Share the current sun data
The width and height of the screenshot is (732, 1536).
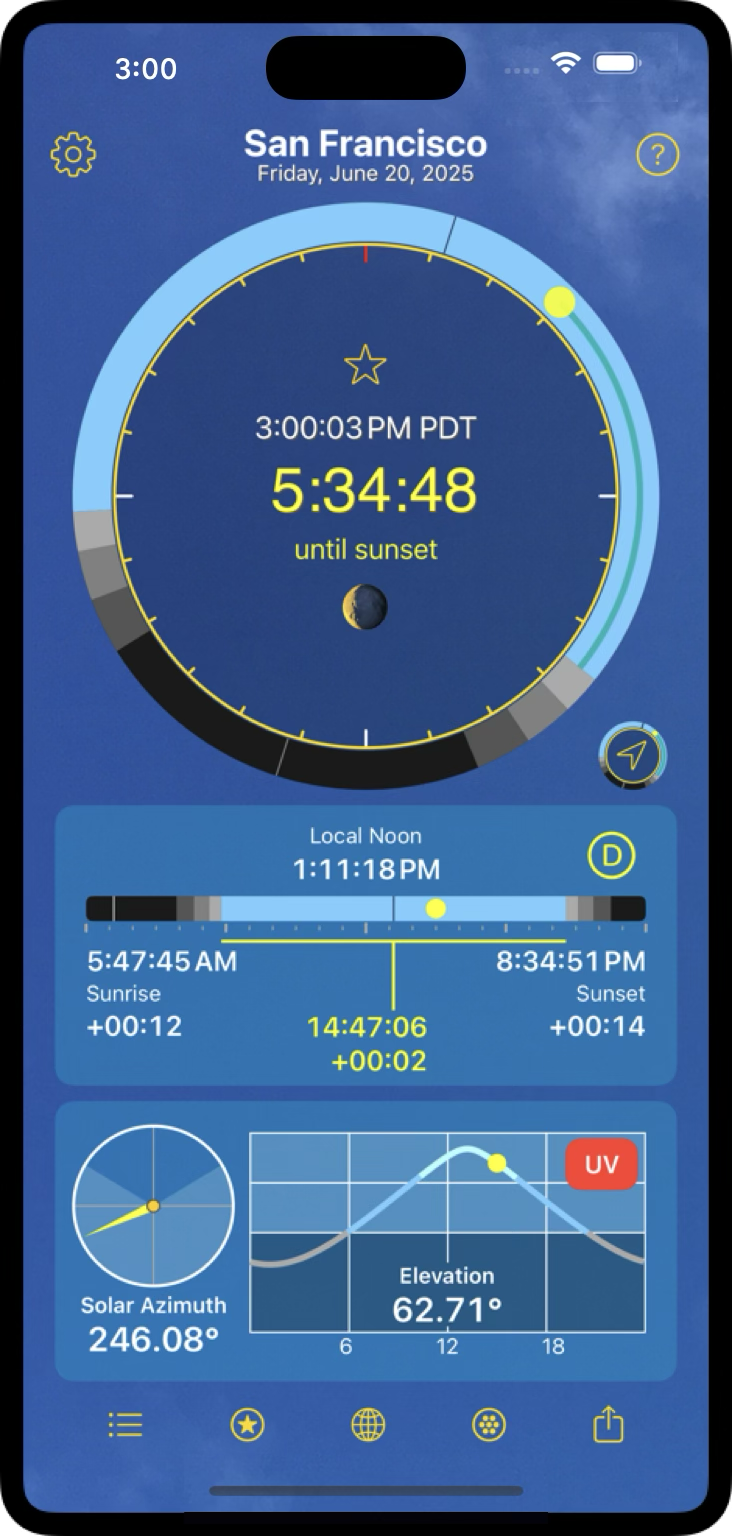[x=609, y=1423]
